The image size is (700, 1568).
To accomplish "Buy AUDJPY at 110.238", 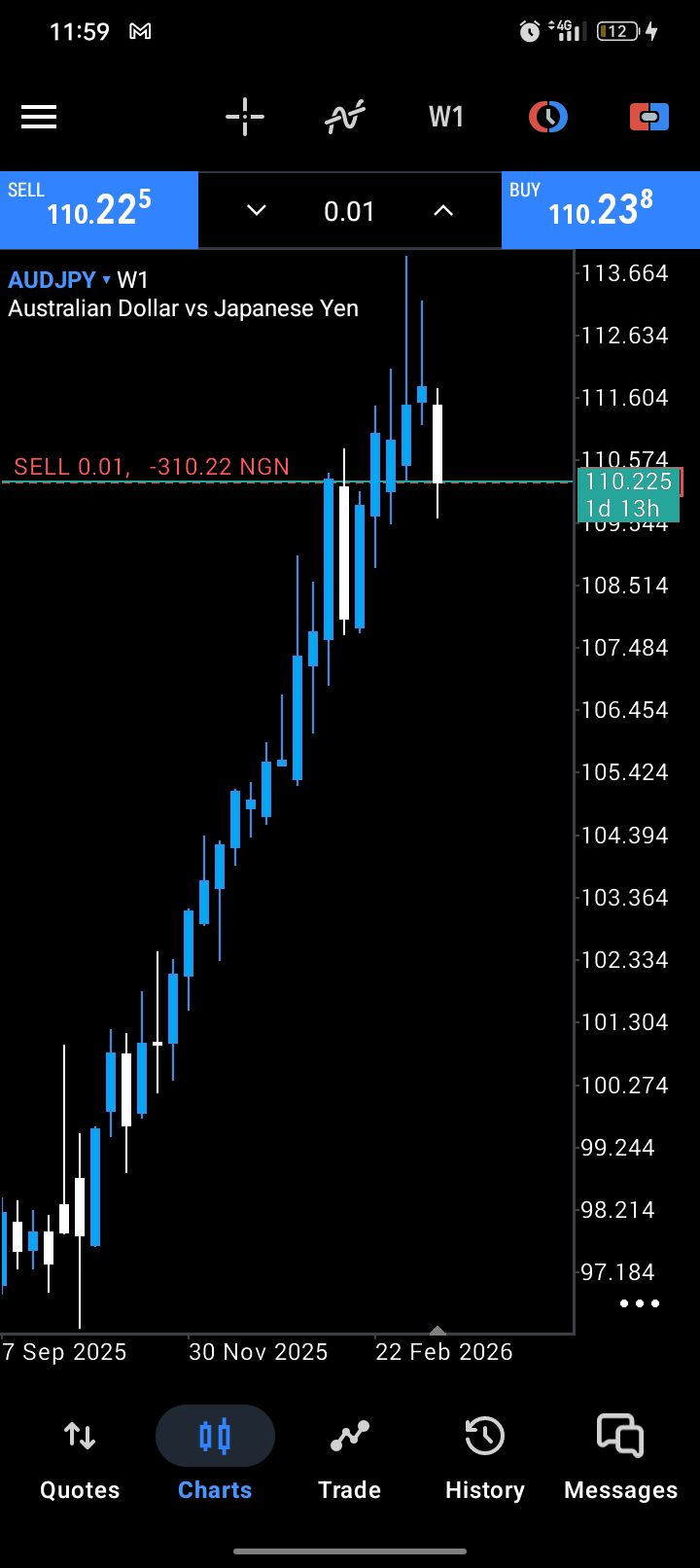I will [601, 210].
